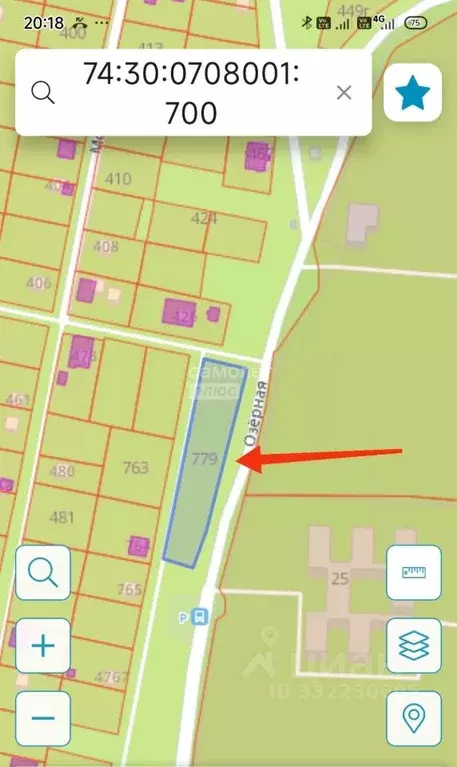Screen dimensions: 457x767
Task: Select plot 763 on the map
Action: point(136,467)
